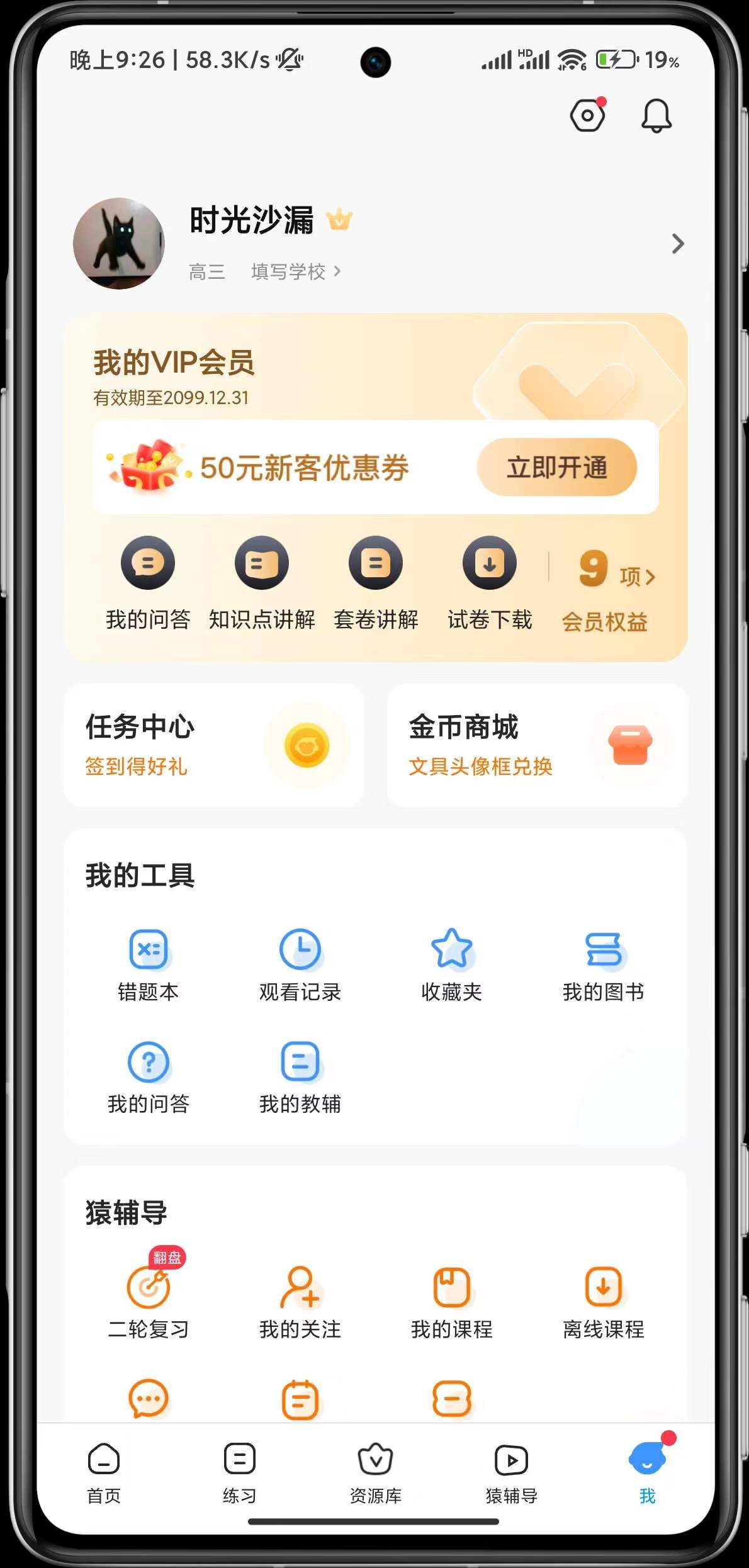Open 我的教辅 tool
Image resolution: width=749 pixels, height=1568 pixels.
click(x=300, y=1076)
